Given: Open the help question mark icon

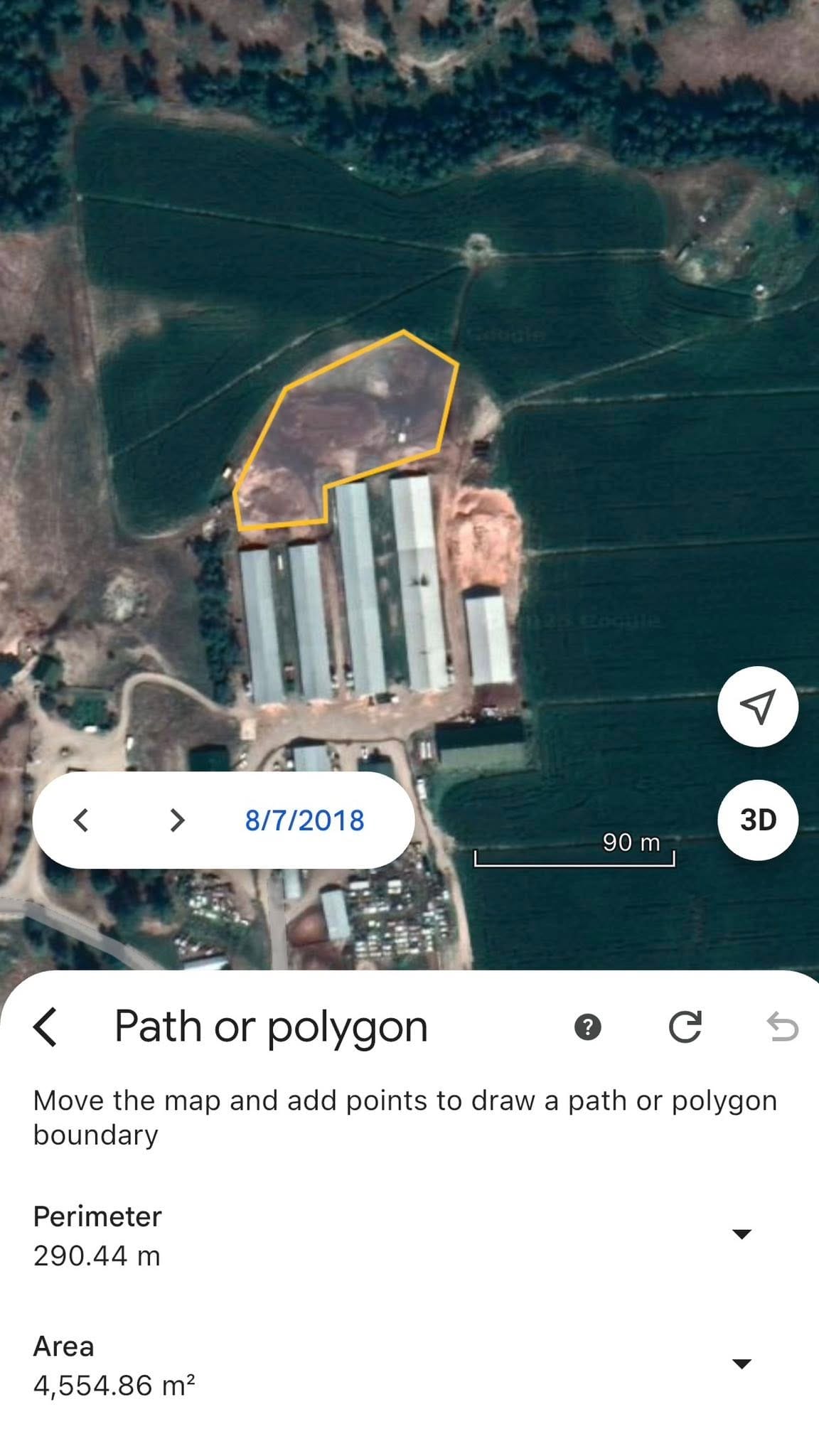Looking at the screenshot, I should pyautogui.click(x=587, y=1027).
